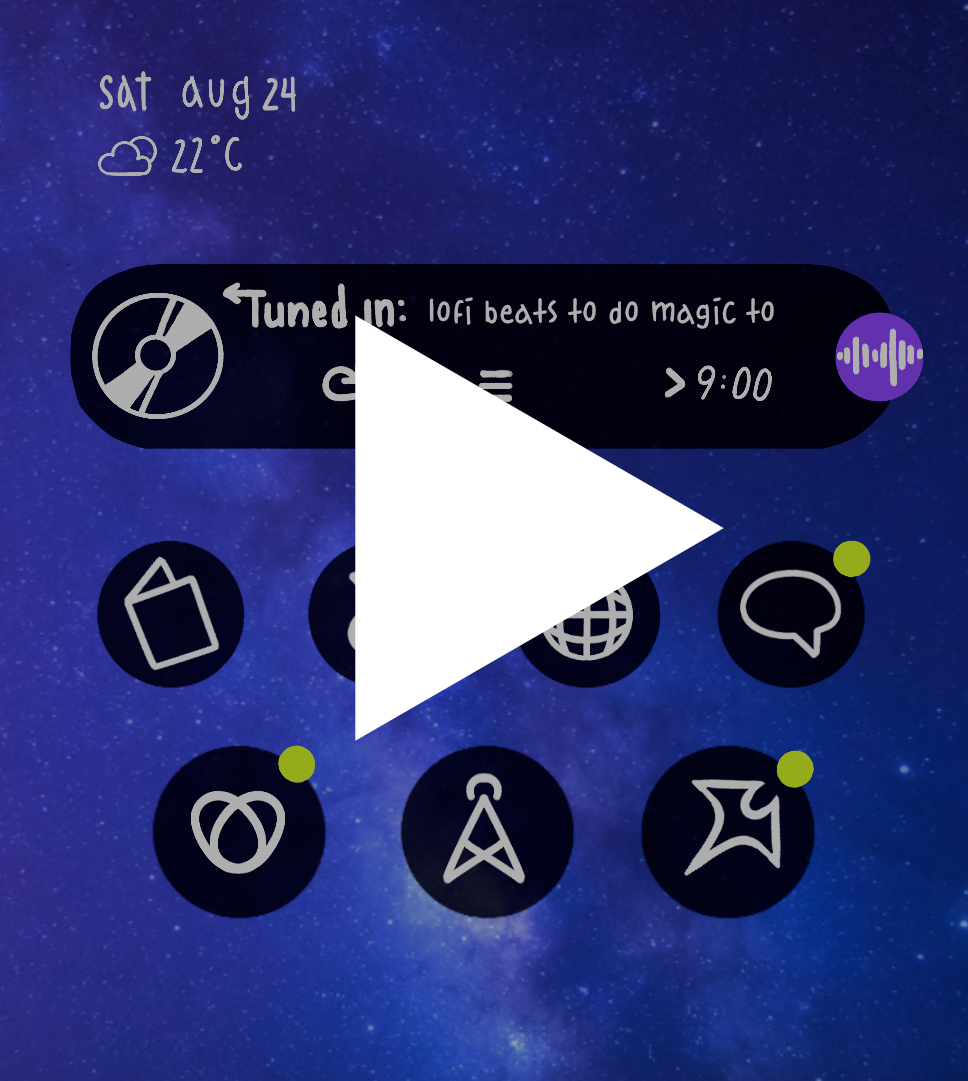This screenshot has height=1081, width=968.
Task: Open the purple audio waveform icon
Action: pos(879,357)
